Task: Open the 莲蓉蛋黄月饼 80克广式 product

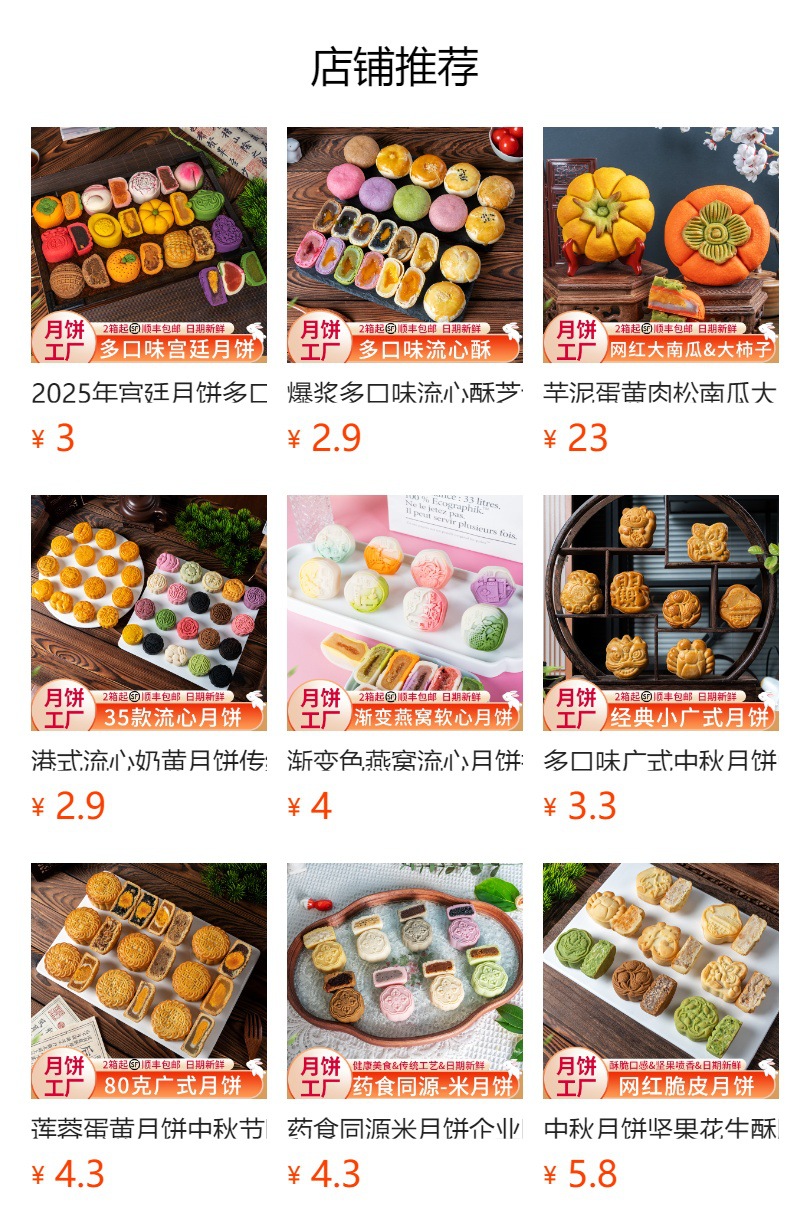Action: tap(149, 981)
